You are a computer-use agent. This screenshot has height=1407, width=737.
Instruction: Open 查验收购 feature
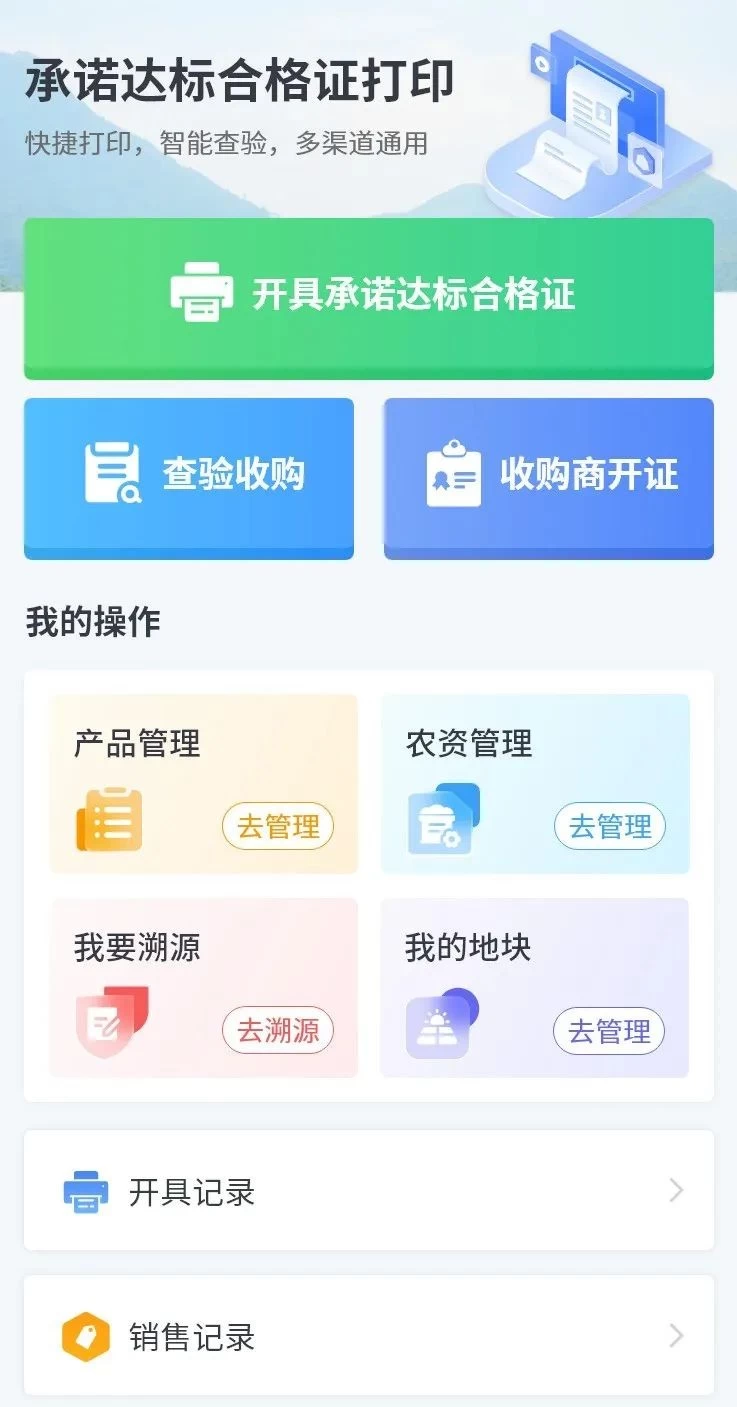[x=189, y=477]
